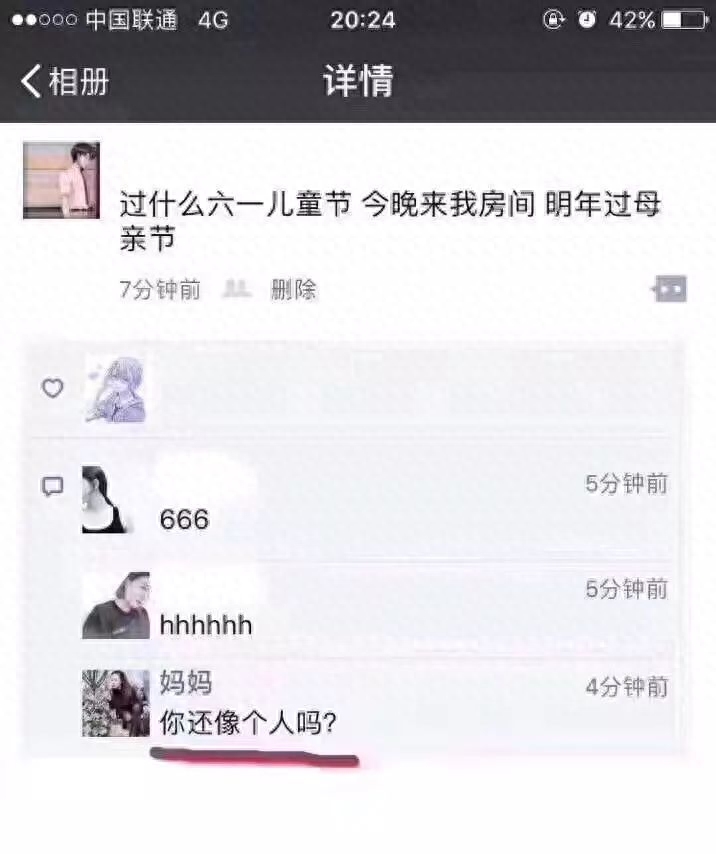Open 妈妈's profile picture
The height and width of the screenshot is (854, 716).
coord(116,703)
